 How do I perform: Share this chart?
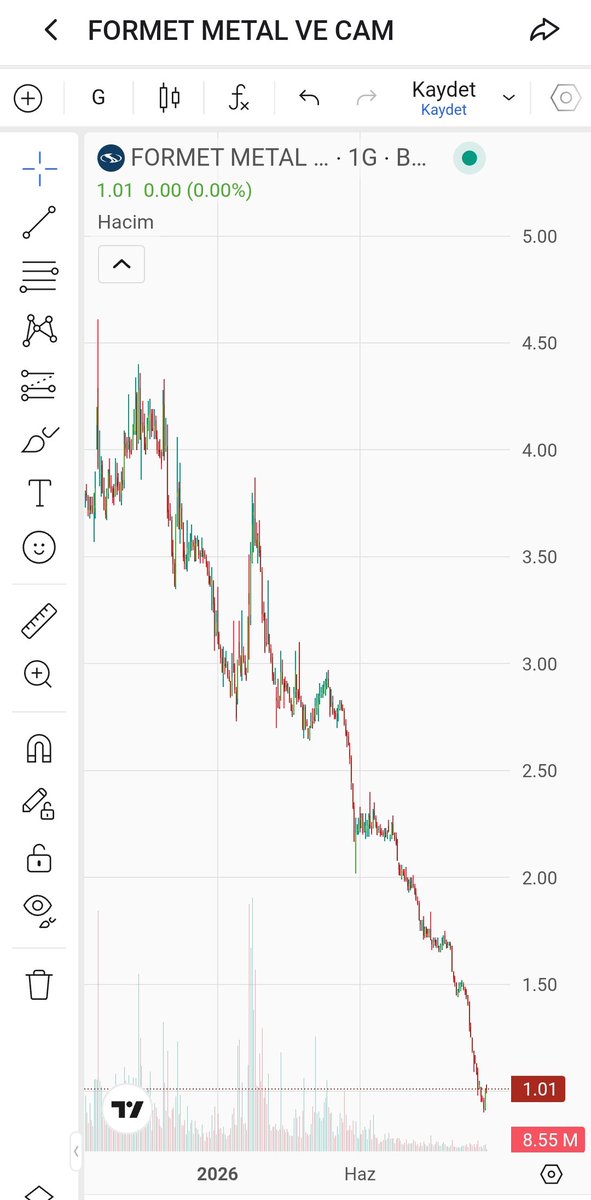click(x=544, y=30)
